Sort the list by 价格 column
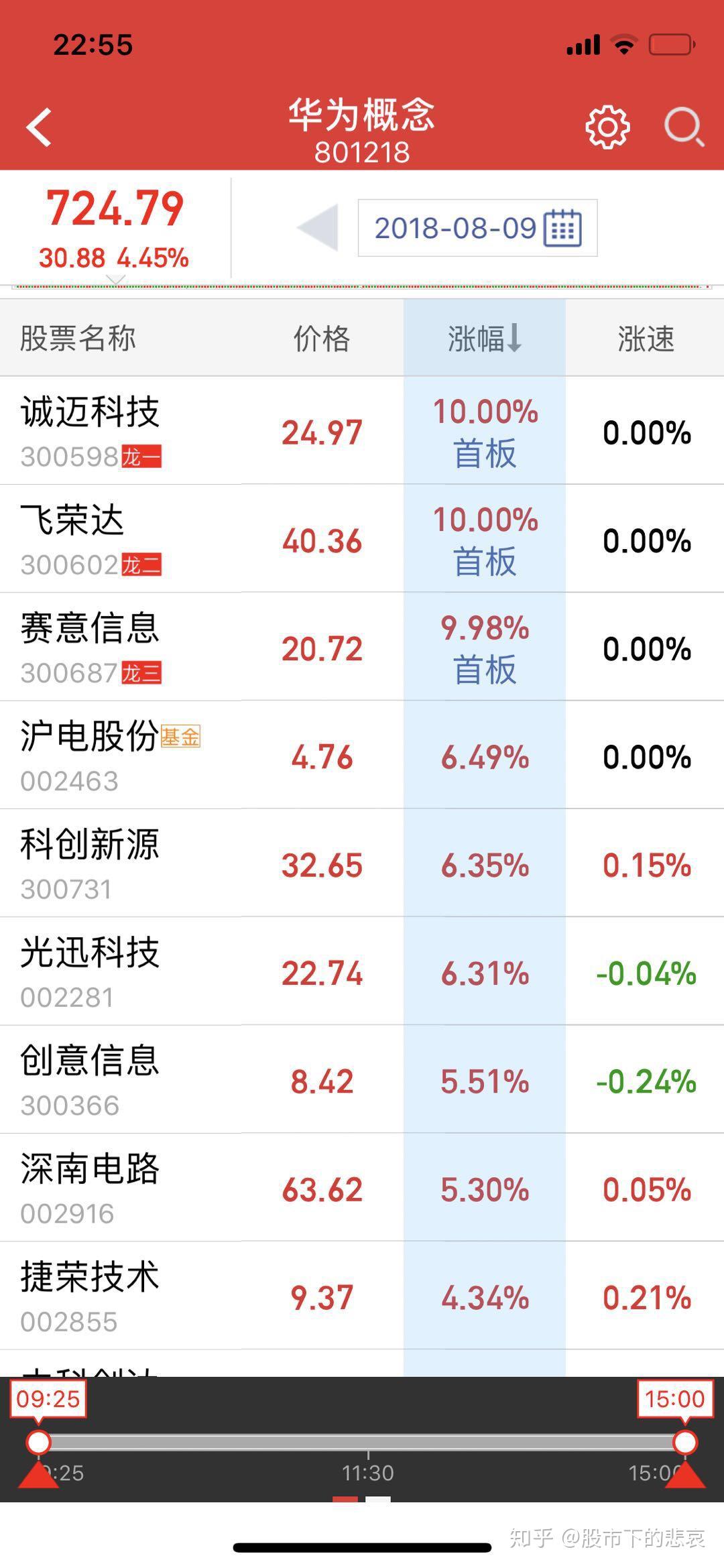The image size is (724, 1568). (x=322, y=339)
